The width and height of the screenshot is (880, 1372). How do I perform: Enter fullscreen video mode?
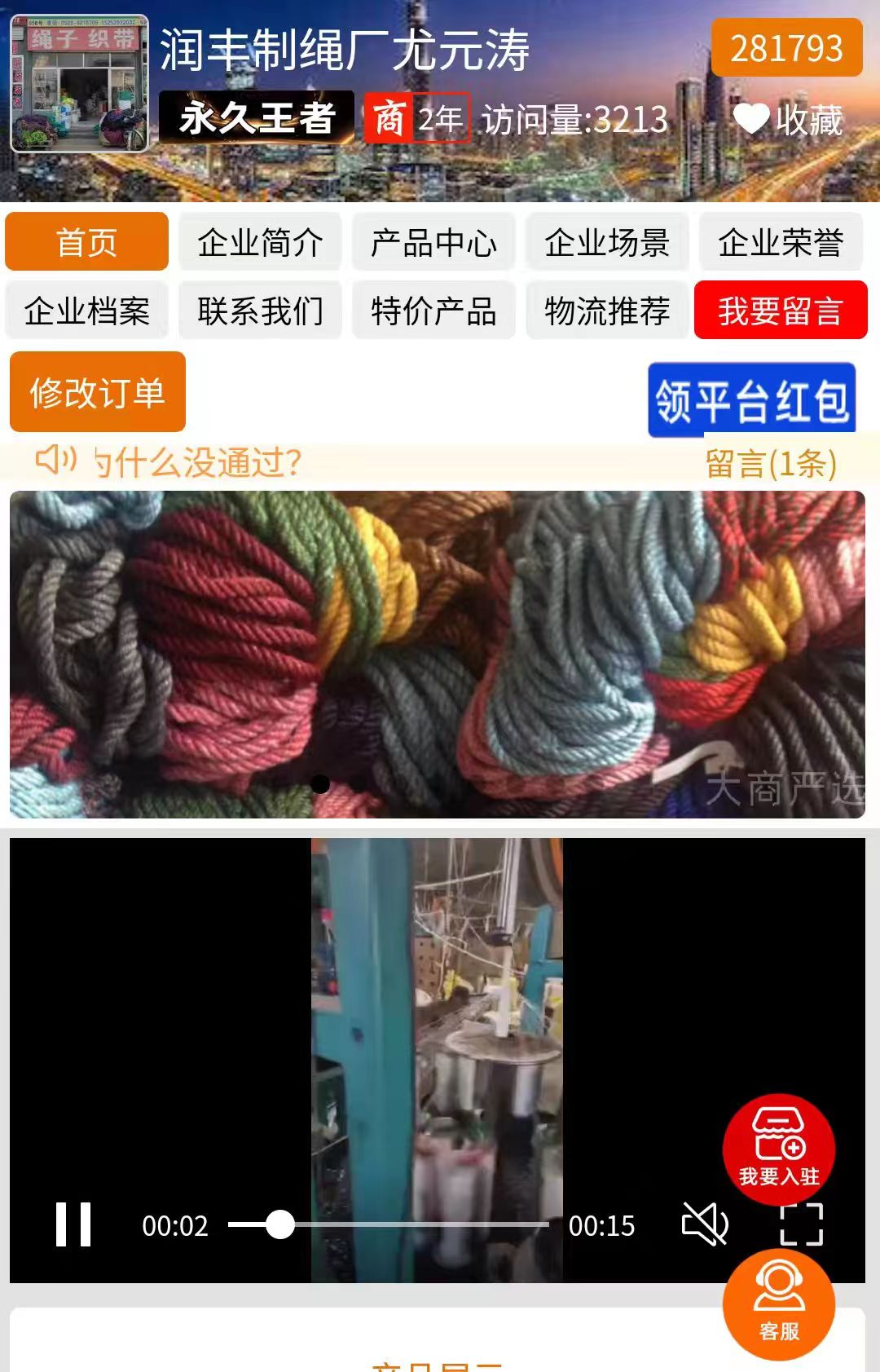802,1224
